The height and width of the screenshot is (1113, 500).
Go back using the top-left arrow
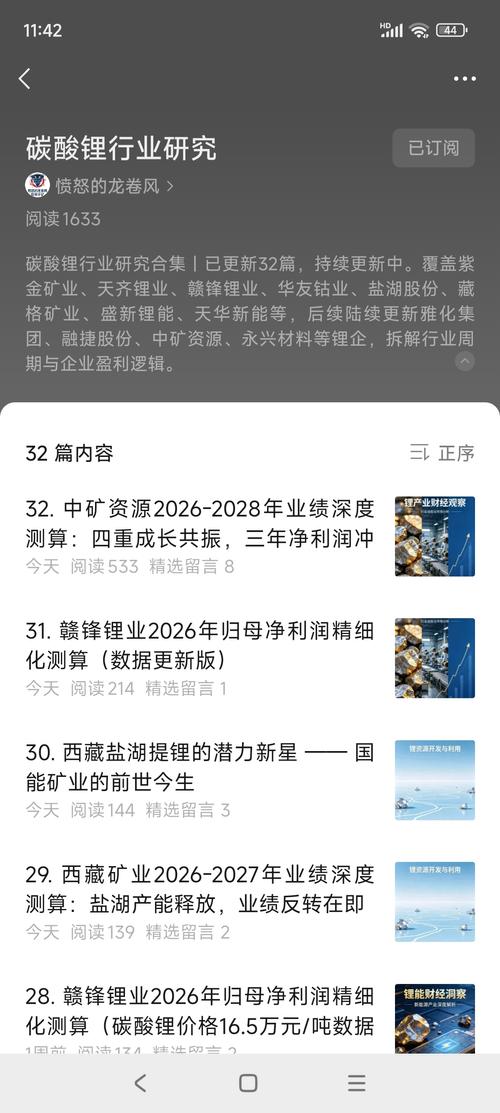(25, 79)
